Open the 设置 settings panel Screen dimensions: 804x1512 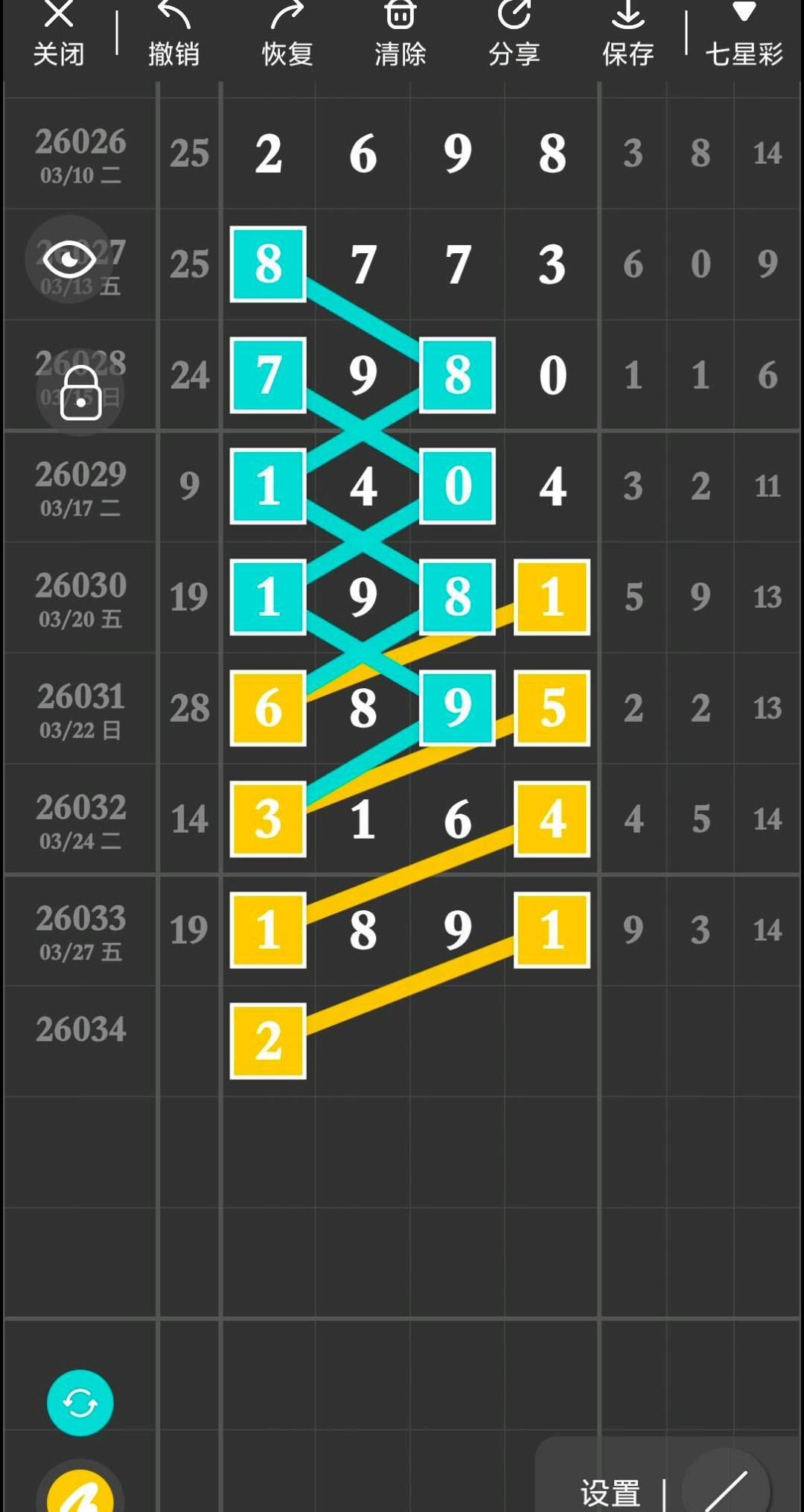[610, 1488]
